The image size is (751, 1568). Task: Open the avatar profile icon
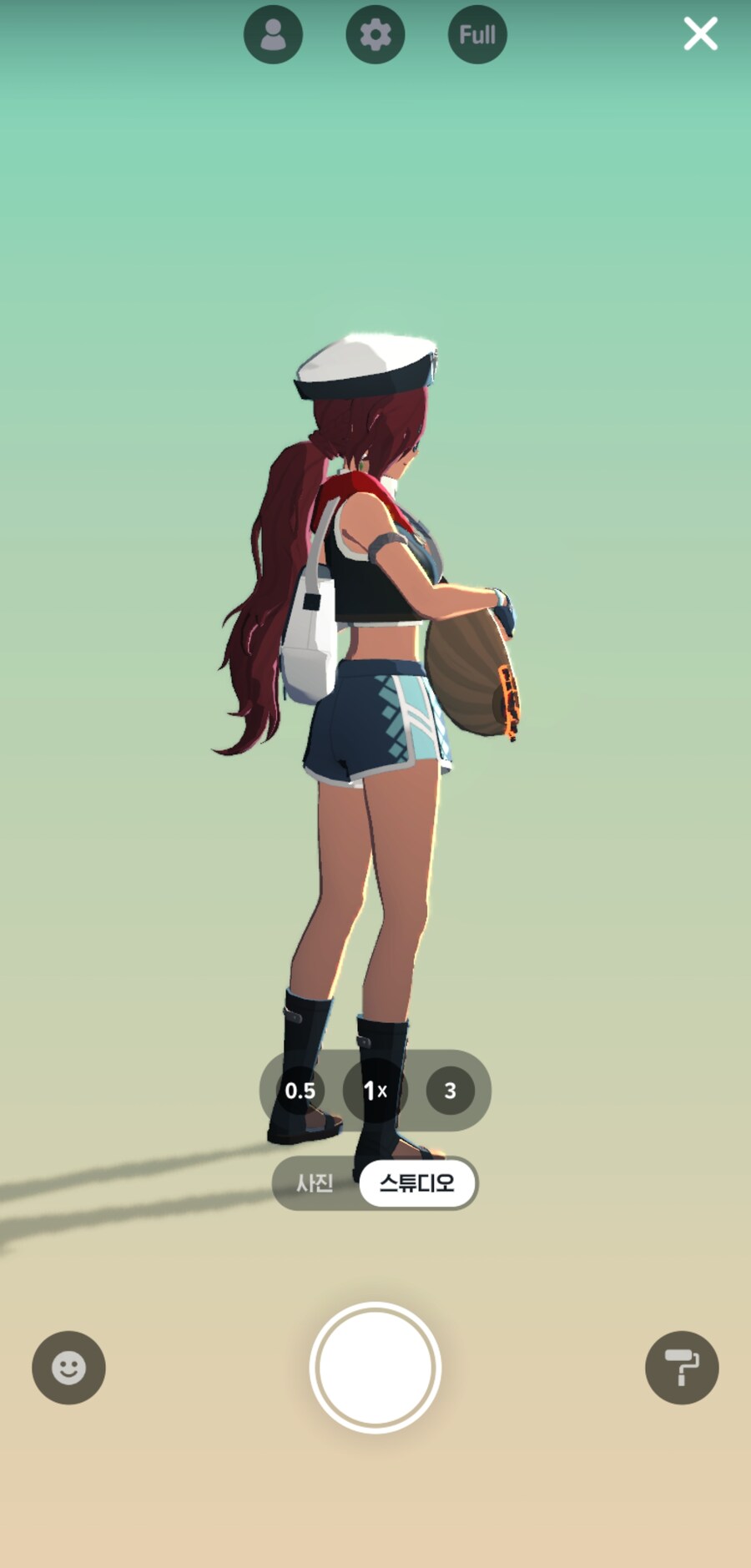(273, 35)
